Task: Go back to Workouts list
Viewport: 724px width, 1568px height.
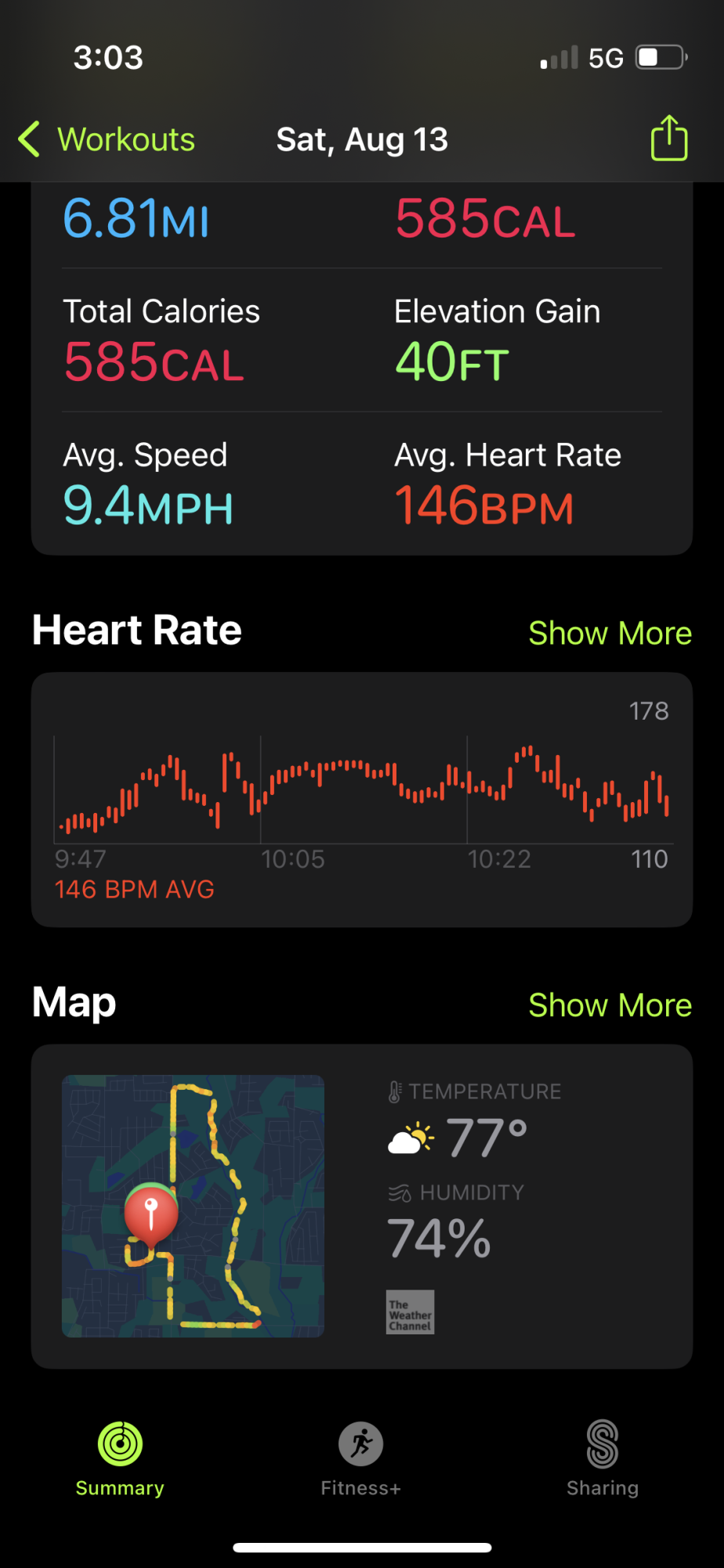Action: tap(107, 140)
